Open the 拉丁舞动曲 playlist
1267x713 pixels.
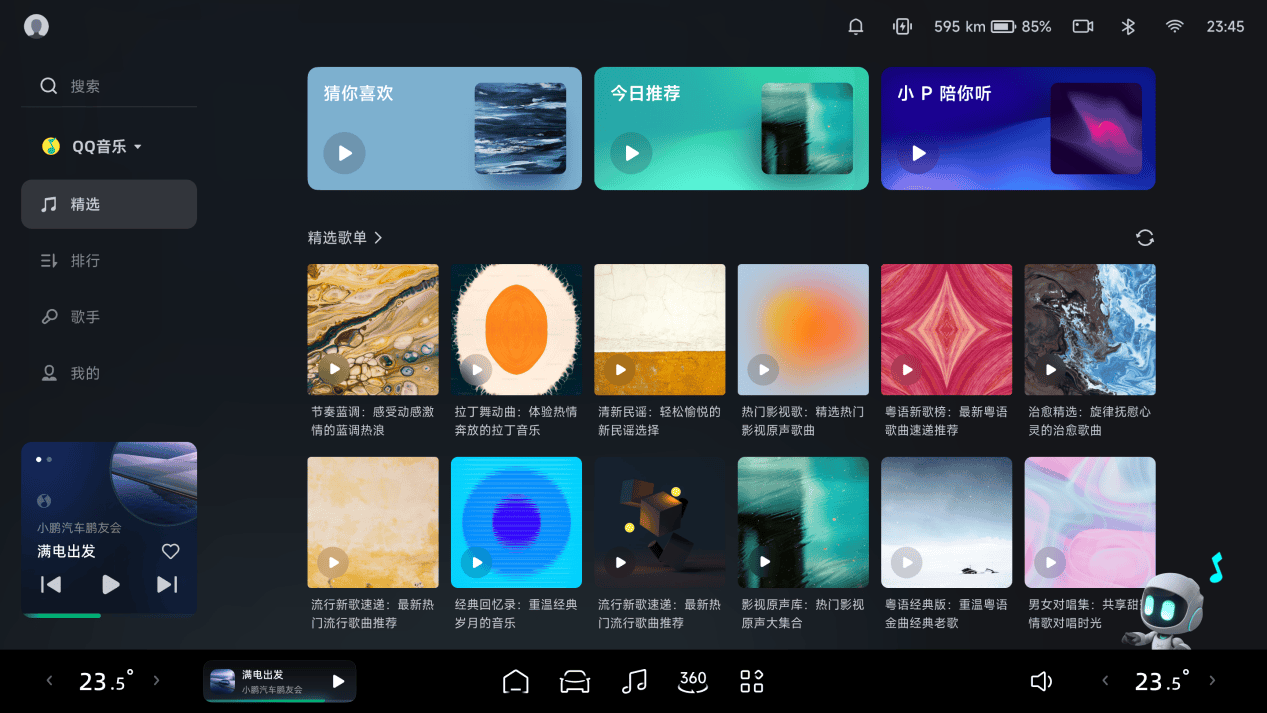[516, 330]
